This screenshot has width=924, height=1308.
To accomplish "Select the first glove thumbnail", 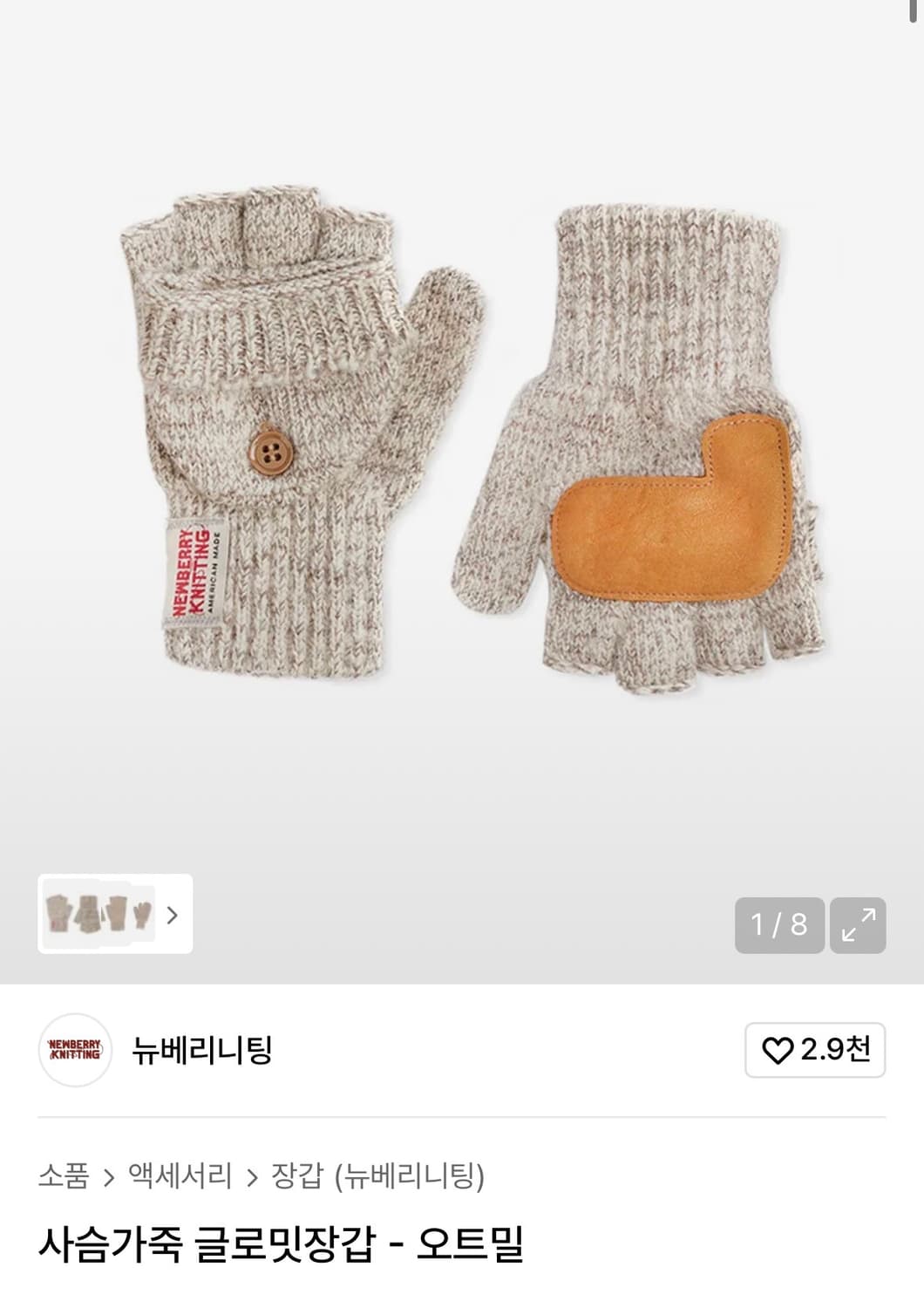I will [x=59, y=913].
